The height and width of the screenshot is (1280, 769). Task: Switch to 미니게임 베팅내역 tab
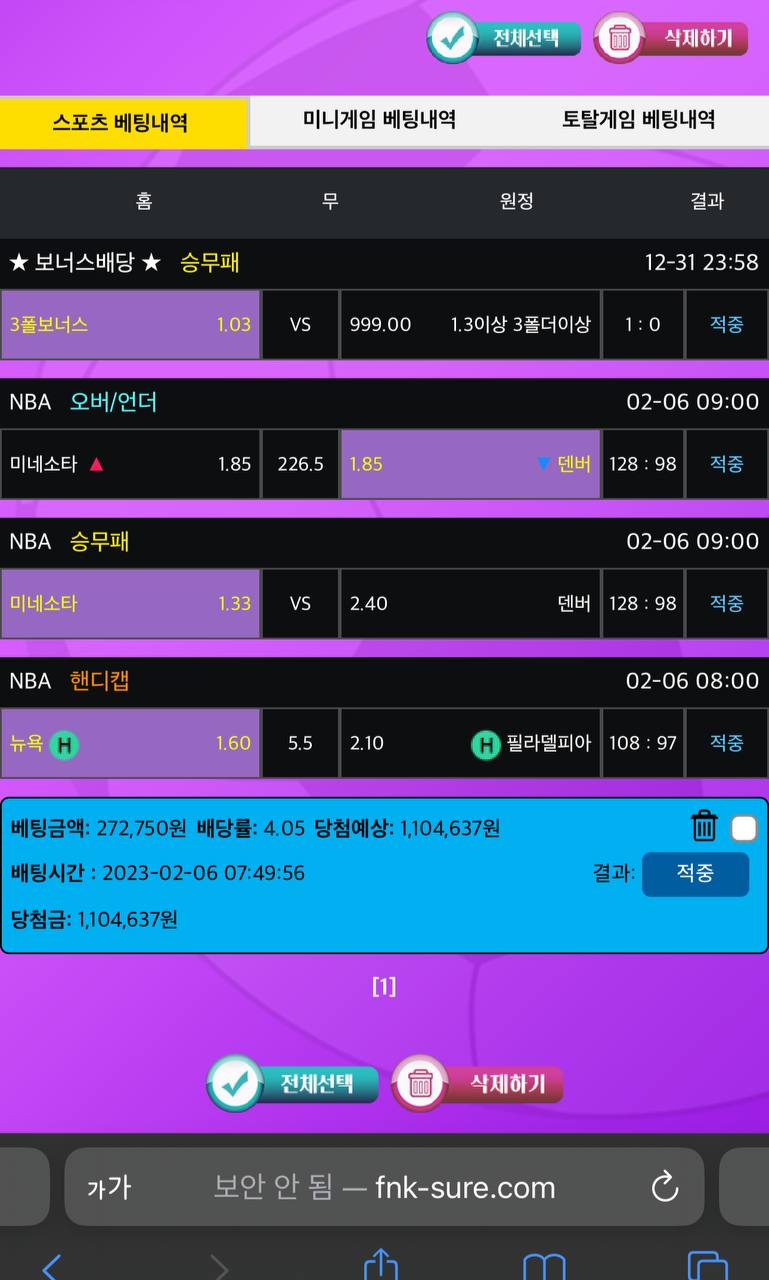coord(379,120)
